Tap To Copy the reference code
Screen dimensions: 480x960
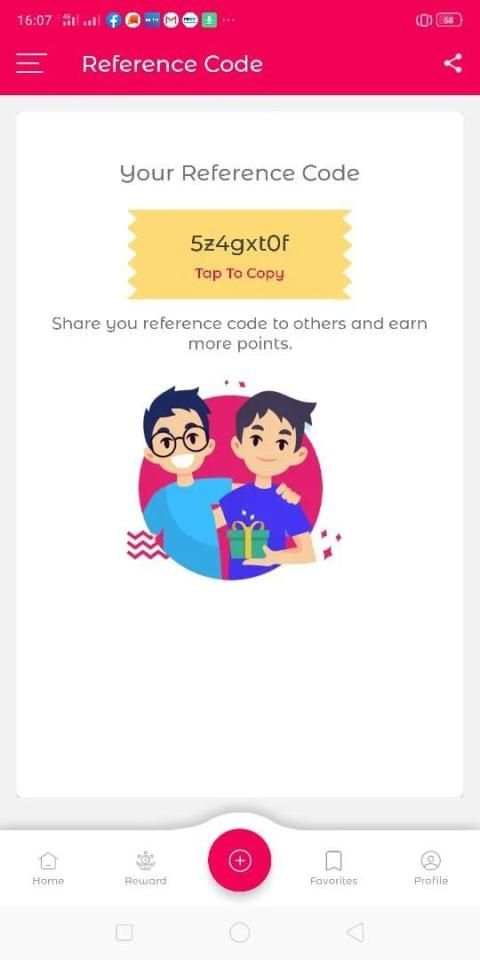click(239, 273)
